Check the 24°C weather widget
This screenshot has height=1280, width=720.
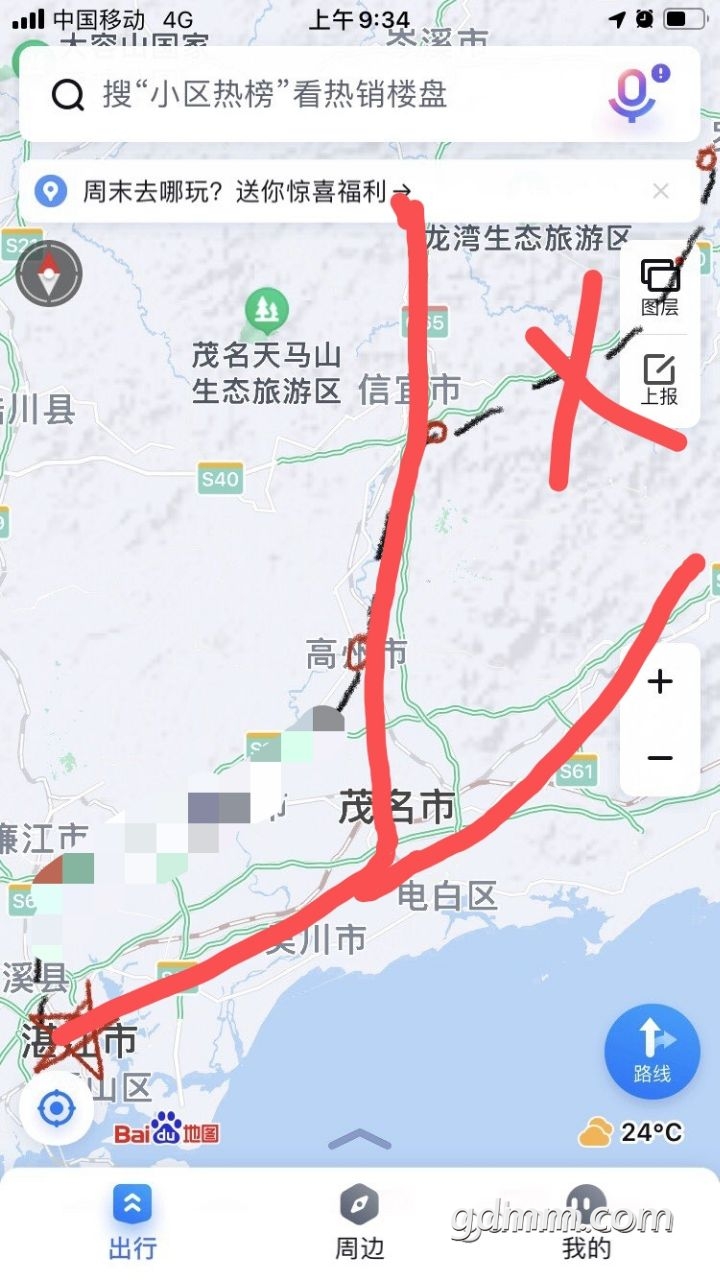click(x=632, y=1132)
